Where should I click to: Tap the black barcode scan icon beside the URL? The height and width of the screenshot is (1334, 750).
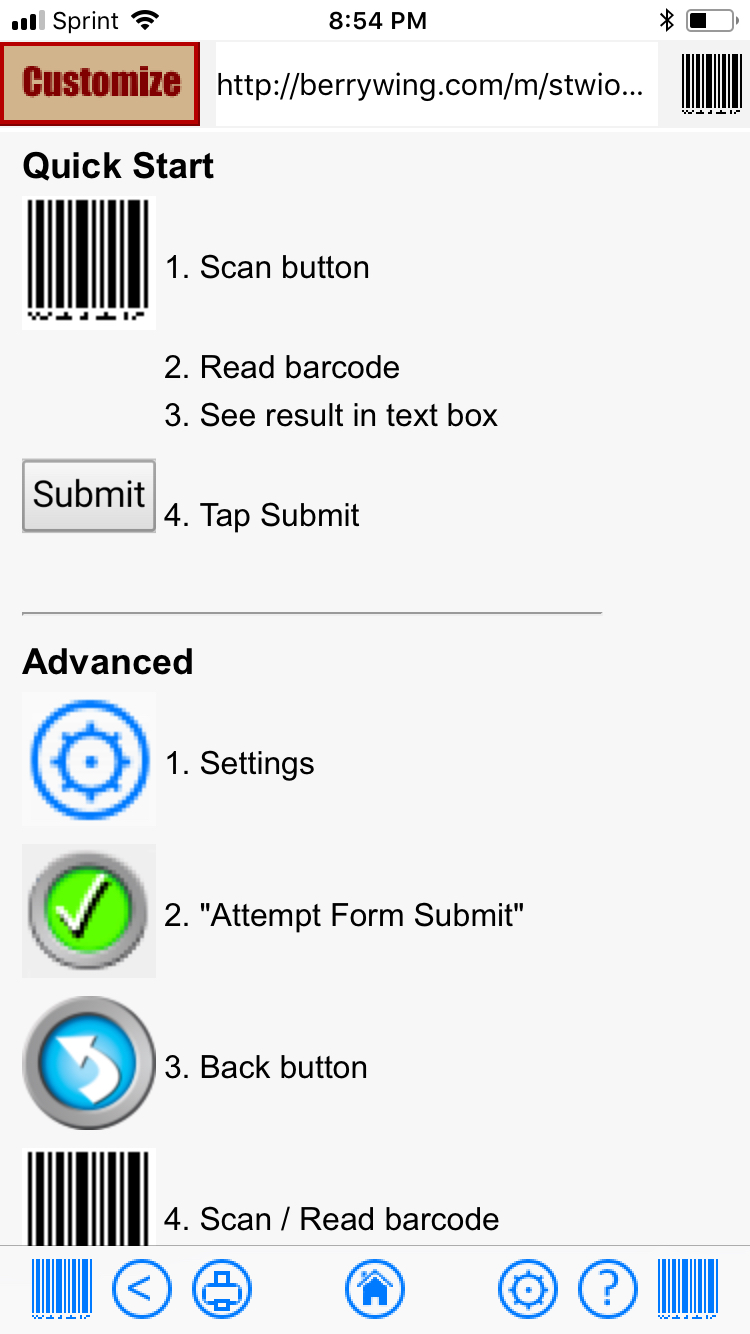(712, 84)
